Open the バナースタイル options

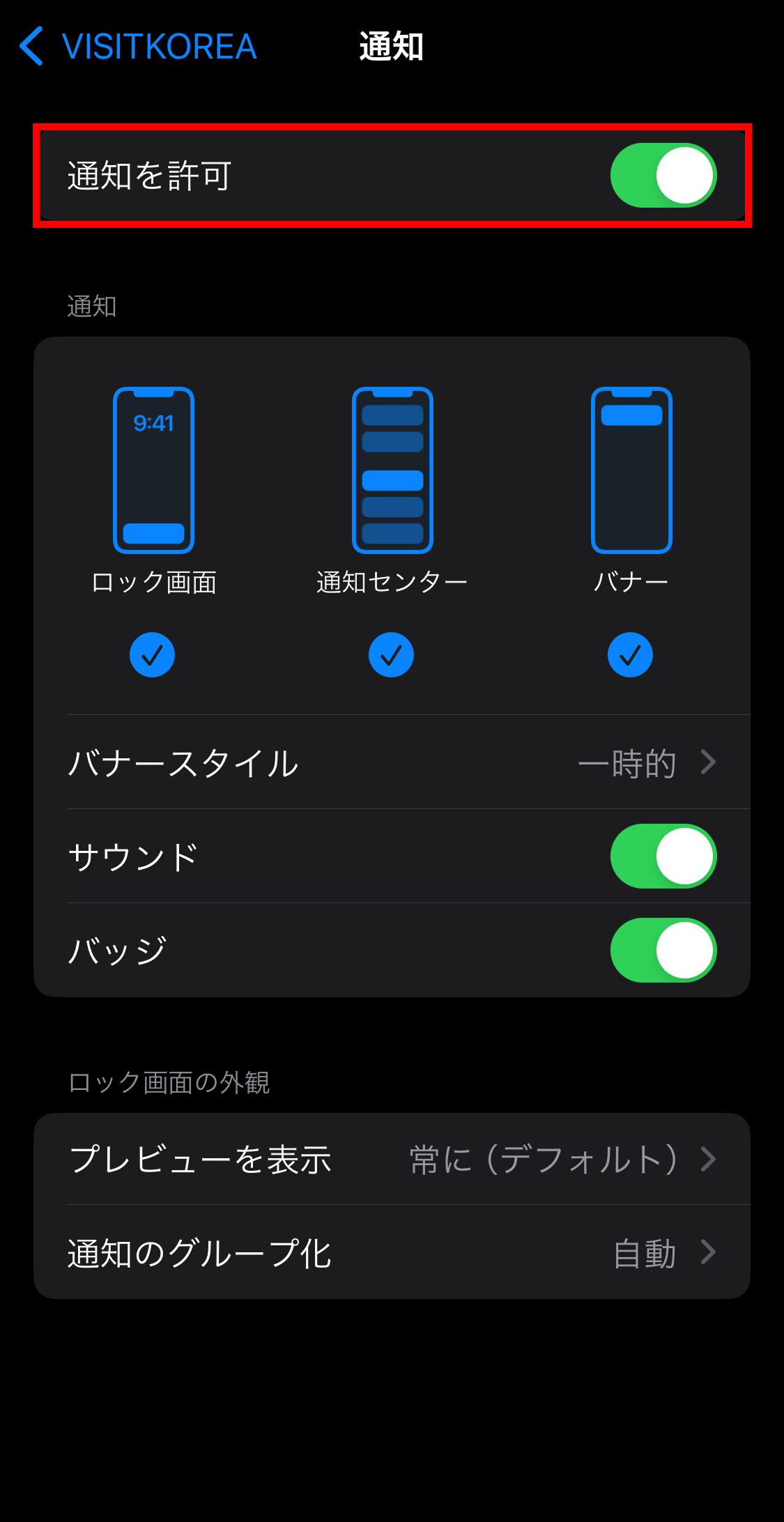pos(392,763)
